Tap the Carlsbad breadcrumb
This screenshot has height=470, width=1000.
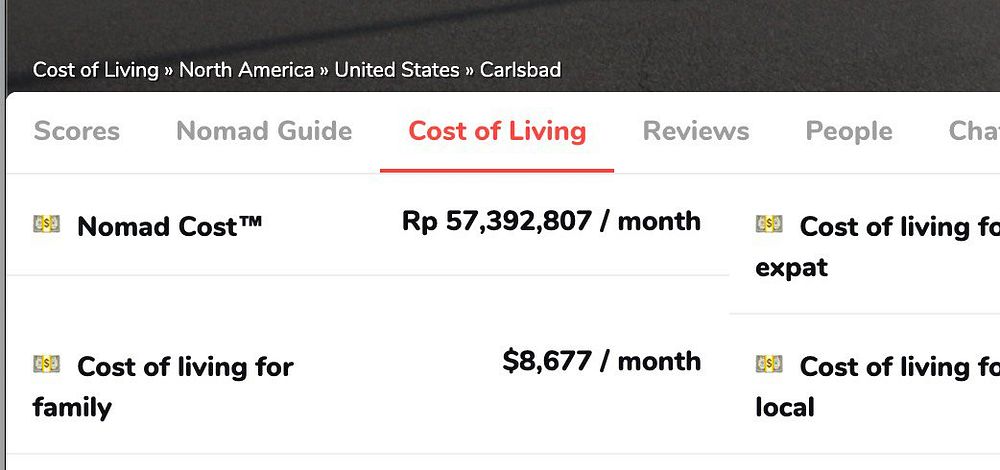coord(520,70)
